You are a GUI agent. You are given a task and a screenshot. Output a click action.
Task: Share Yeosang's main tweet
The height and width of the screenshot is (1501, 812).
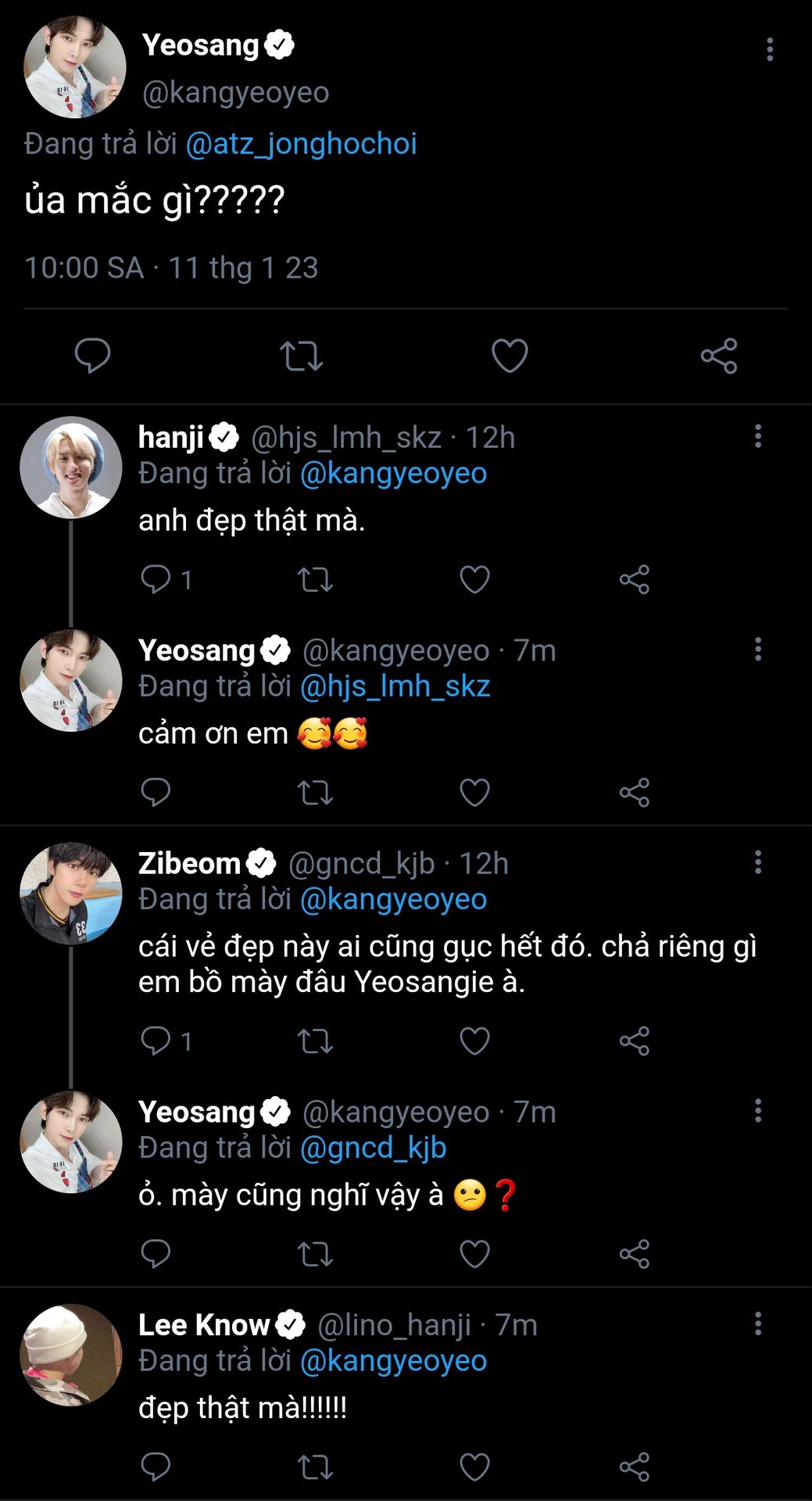click(x=719, y=356)
